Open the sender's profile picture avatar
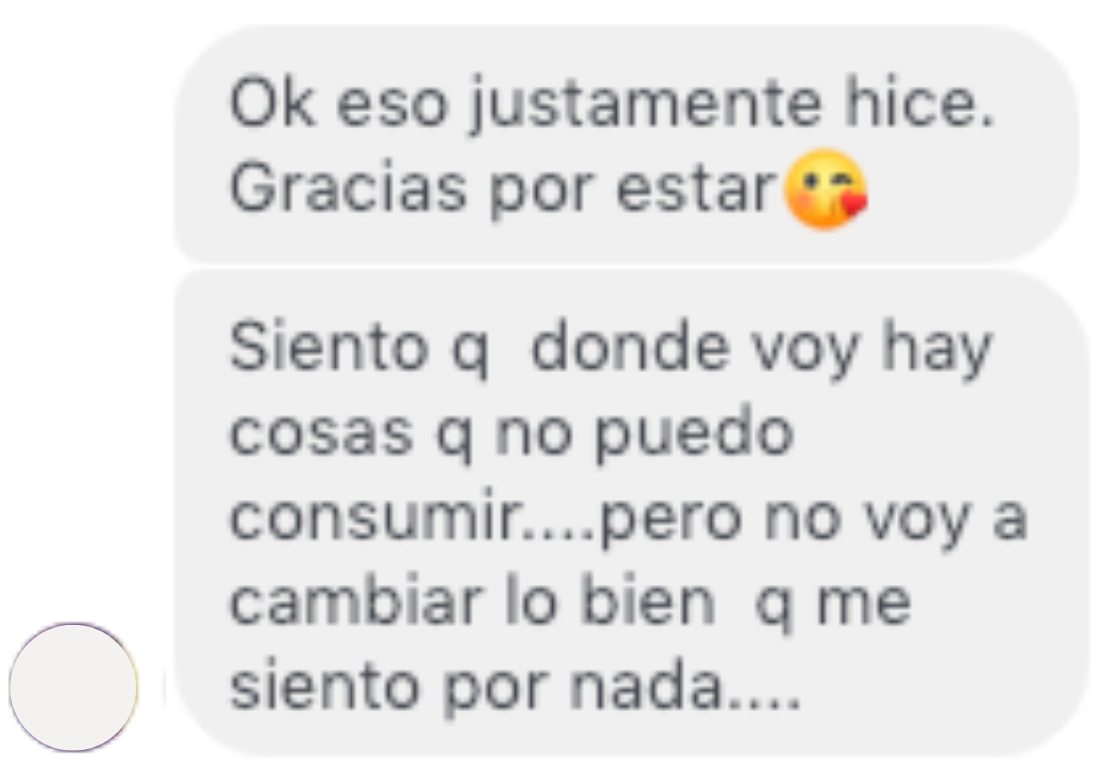 (73, 687)
